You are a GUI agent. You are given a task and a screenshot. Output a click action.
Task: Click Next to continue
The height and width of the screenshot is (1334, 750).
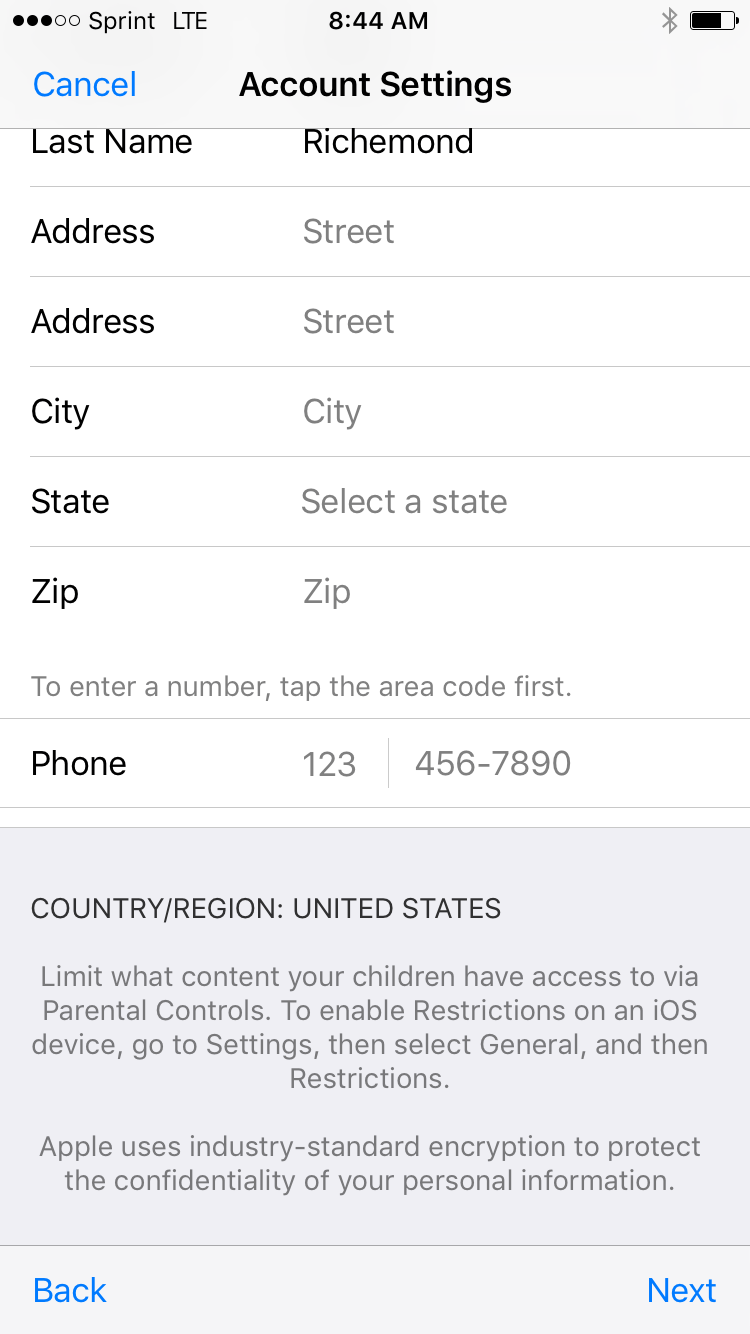point(681,1290)
